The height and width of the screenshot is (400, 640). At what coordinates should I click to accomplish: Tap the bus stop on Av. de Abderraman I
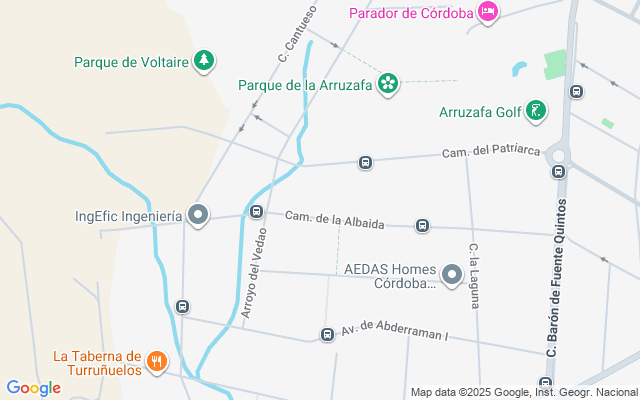coord(327,334)
